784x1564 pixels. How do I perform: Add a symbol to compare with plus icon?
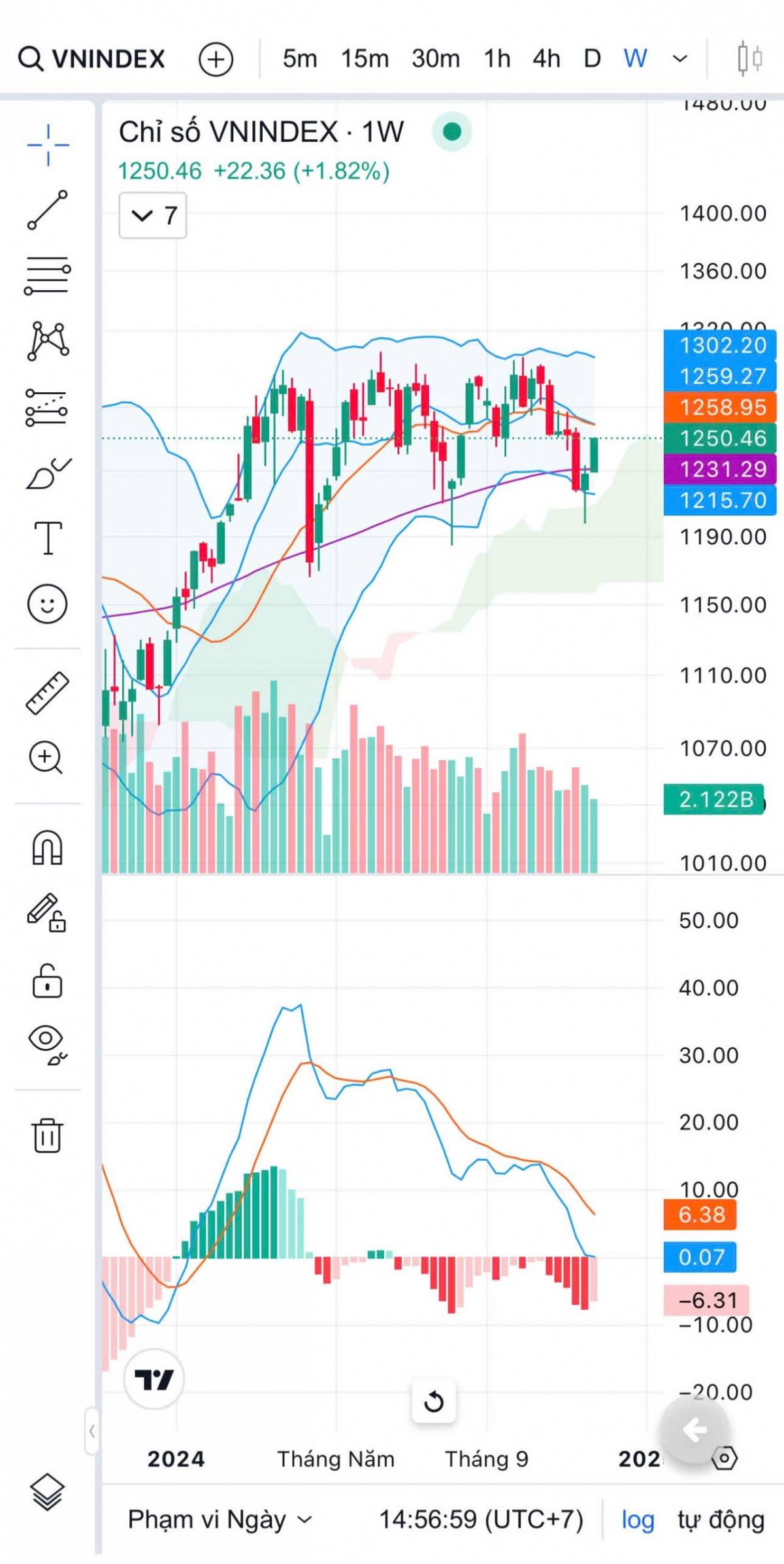(x=216, y=59)
